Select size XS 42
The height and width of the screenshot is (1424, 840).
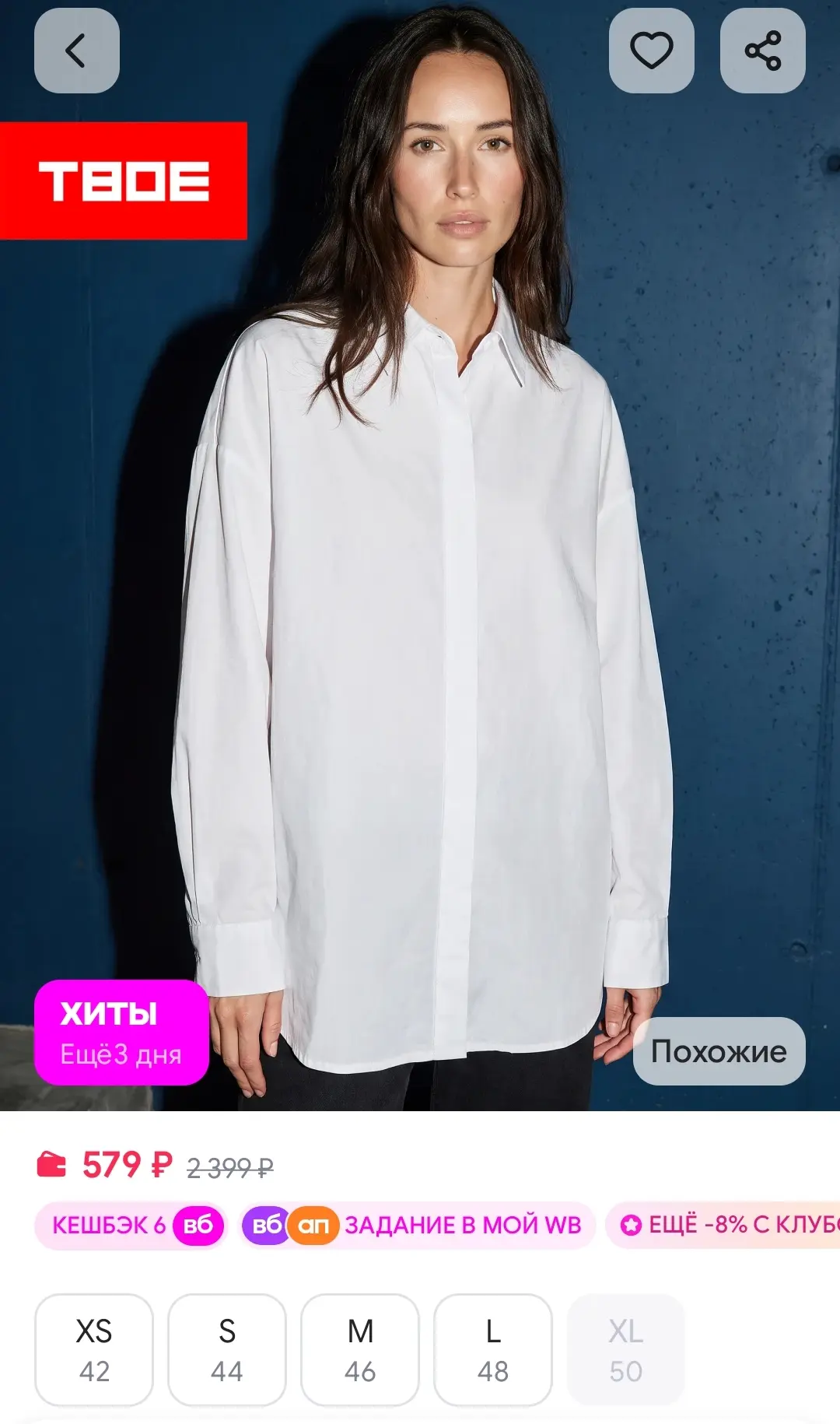pos(94,1350)
